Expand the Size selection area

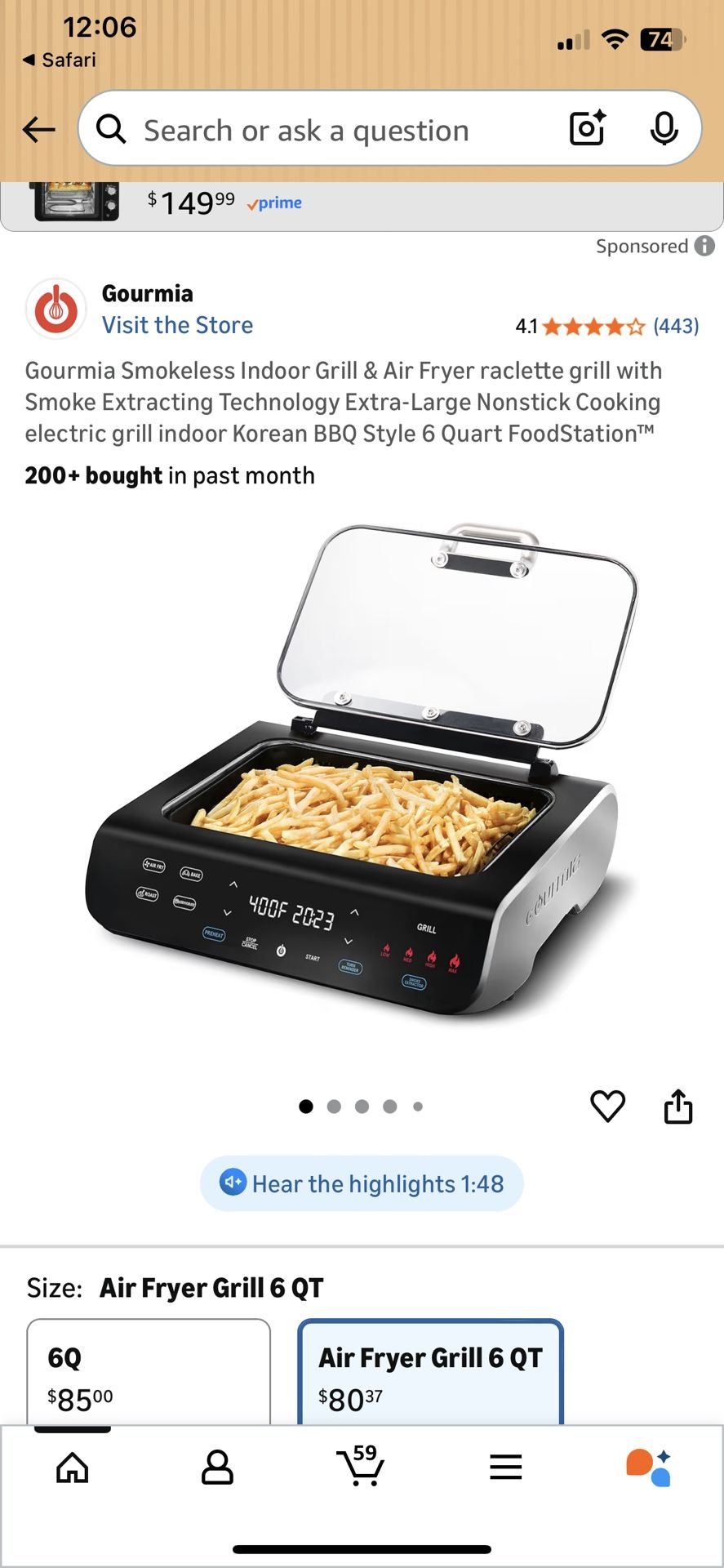click(x=211, y=1287)
